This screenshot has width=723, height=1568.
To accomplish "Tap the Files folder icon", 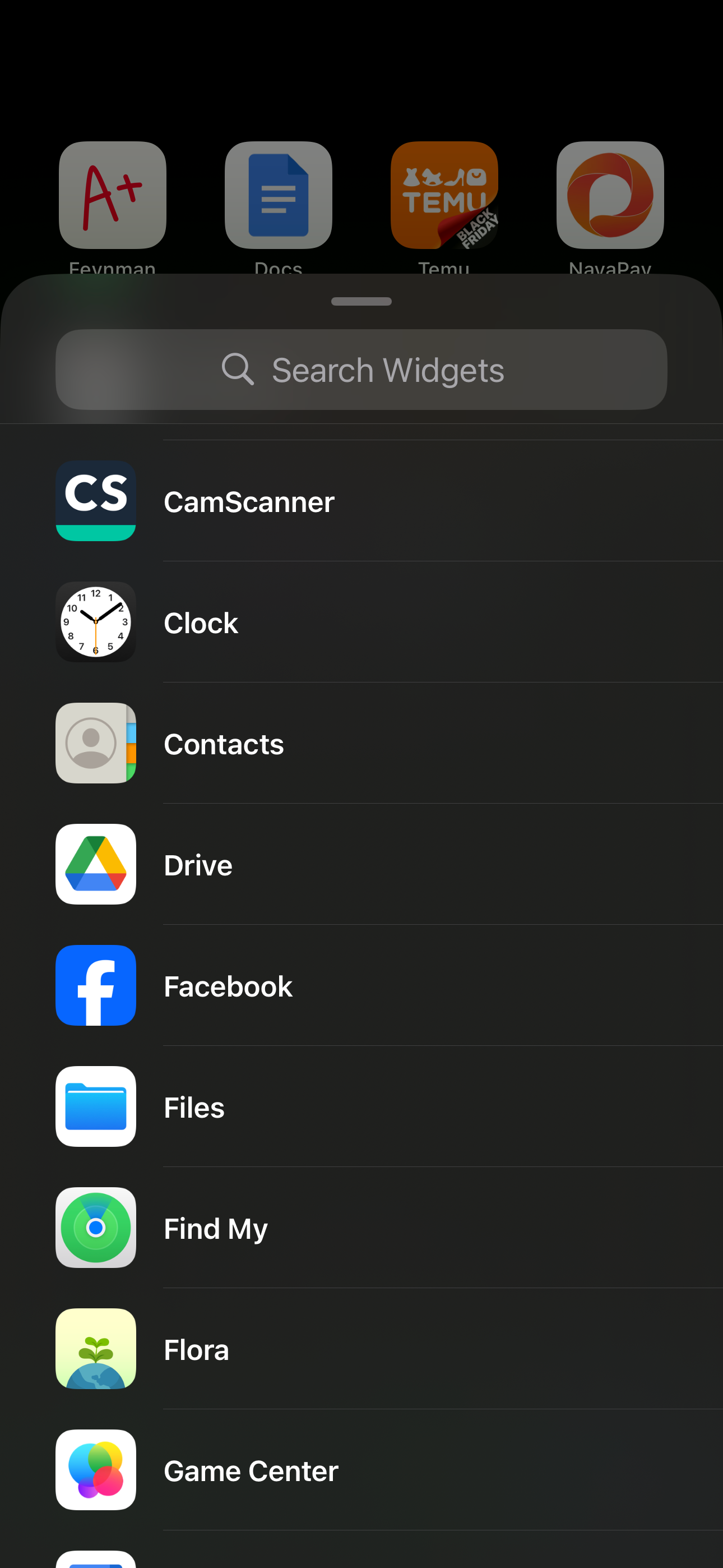I will 95,1106.
